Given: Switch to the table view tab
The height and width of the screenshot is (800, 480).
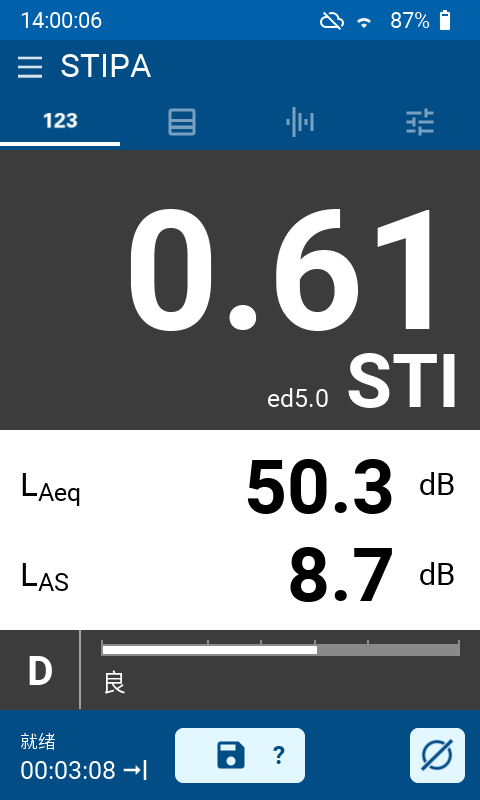Looking at the screenshot, I should (x=182, y=122).
